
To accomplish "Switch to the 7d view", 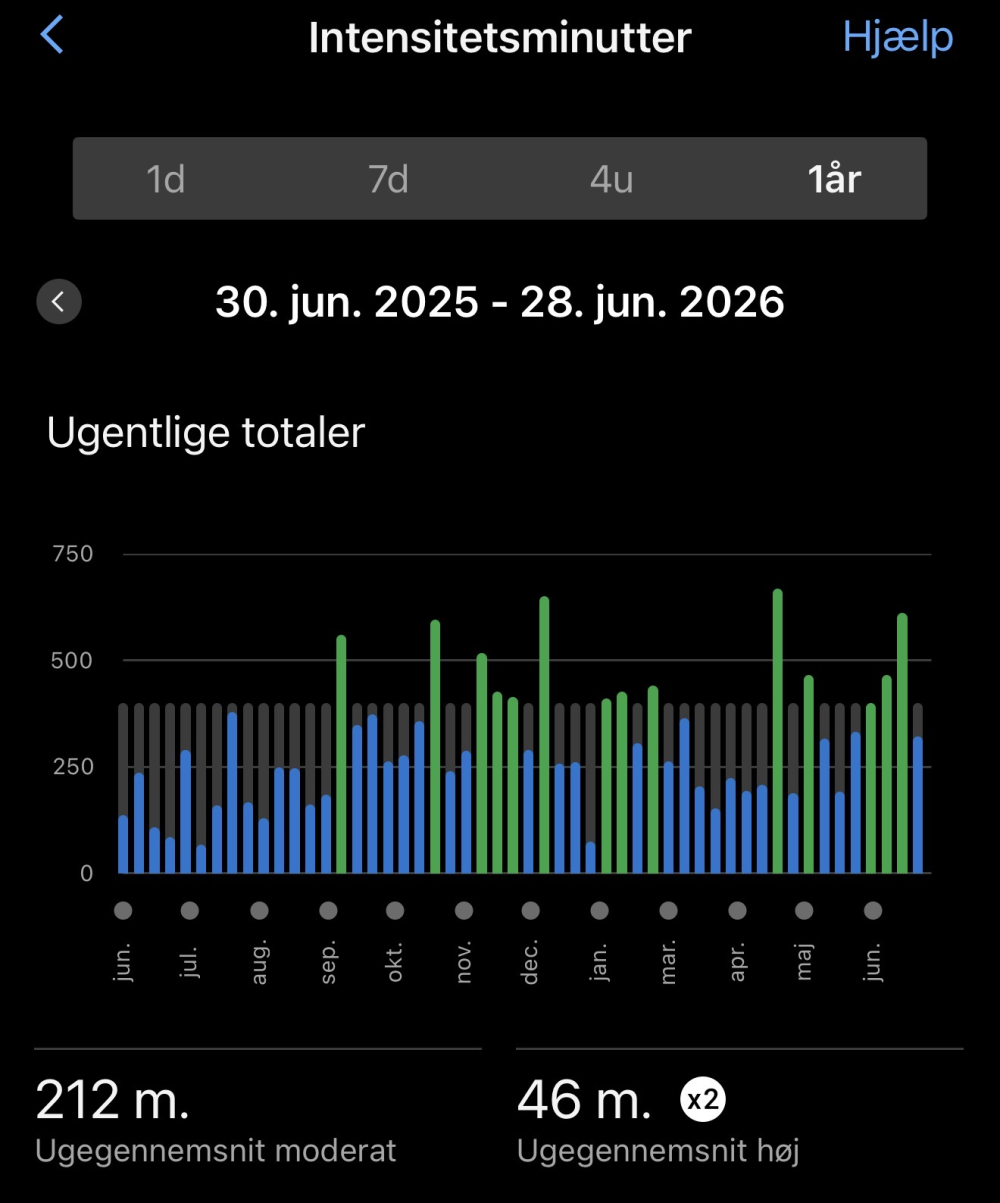I will (388, 179).
